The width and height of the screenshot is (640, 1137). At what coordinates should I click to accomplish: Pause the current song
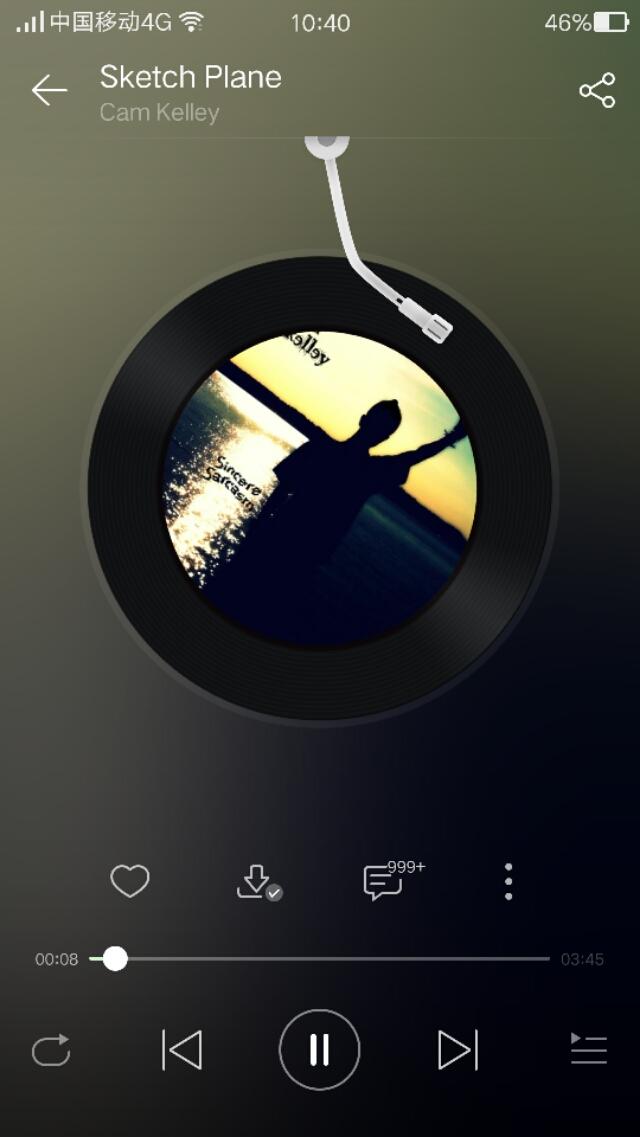click(x=319, y=1050)
